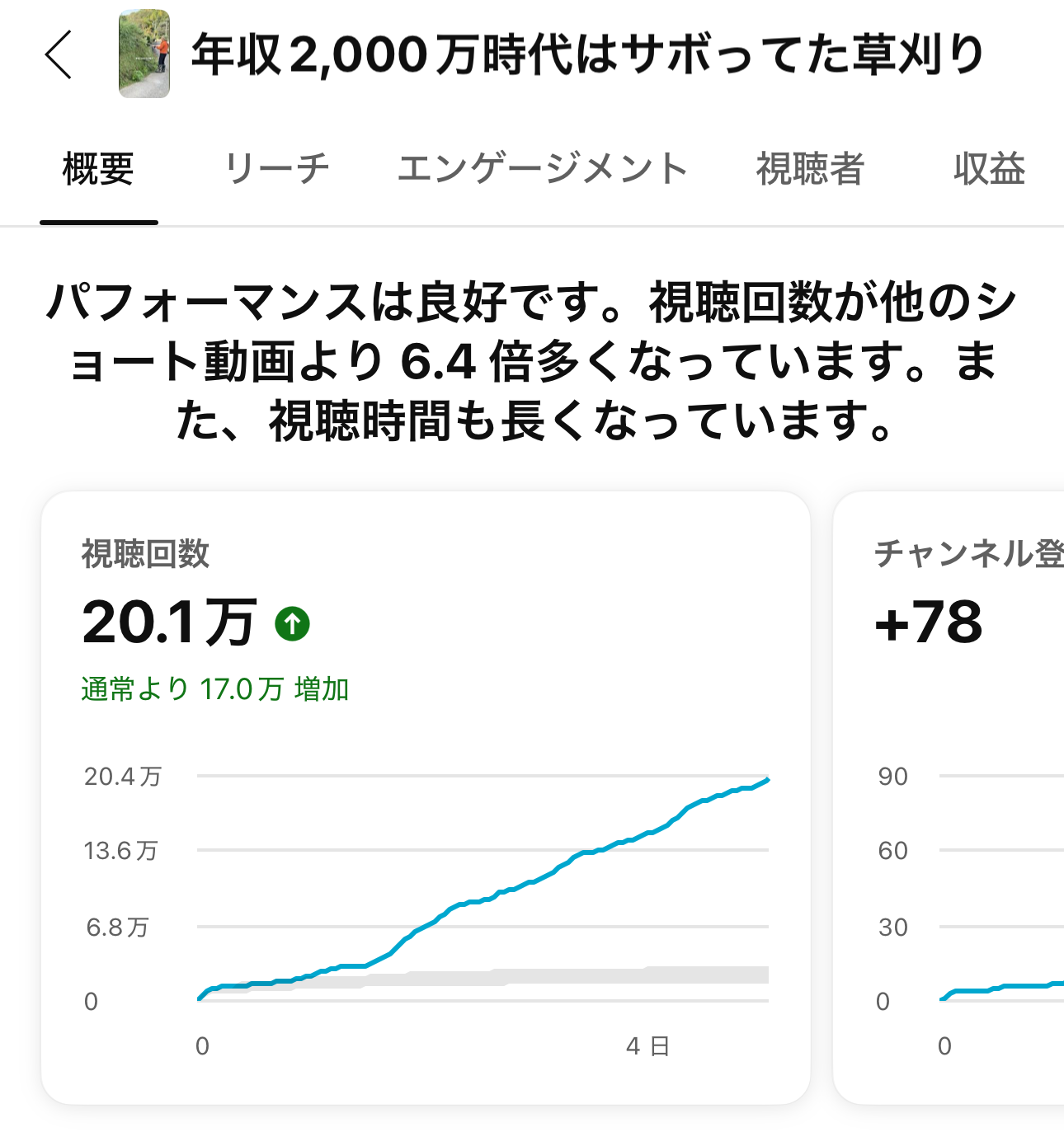Go back using the top-left arrow
The height and width of the screenshot is (1132, 1064).
(x=59, y=55)
